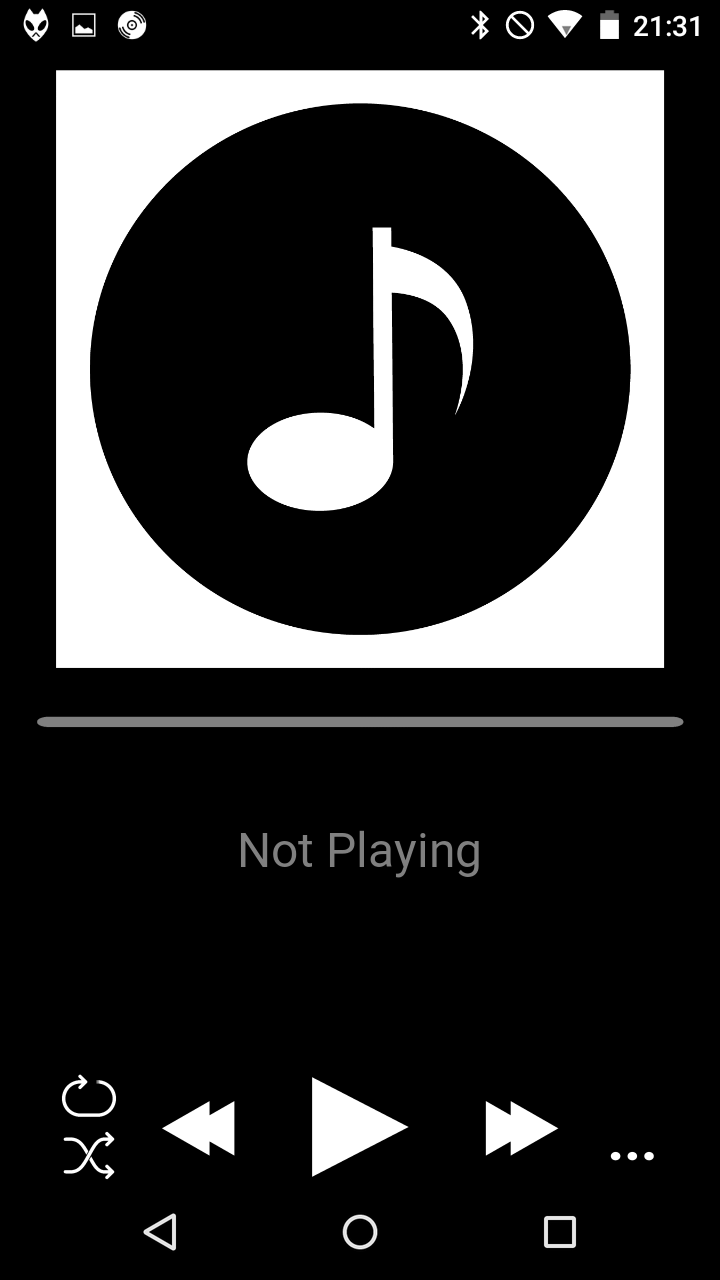The image size is (720, 1280).
Task: Tap the playback progress bar
Action: coord(360,722)
